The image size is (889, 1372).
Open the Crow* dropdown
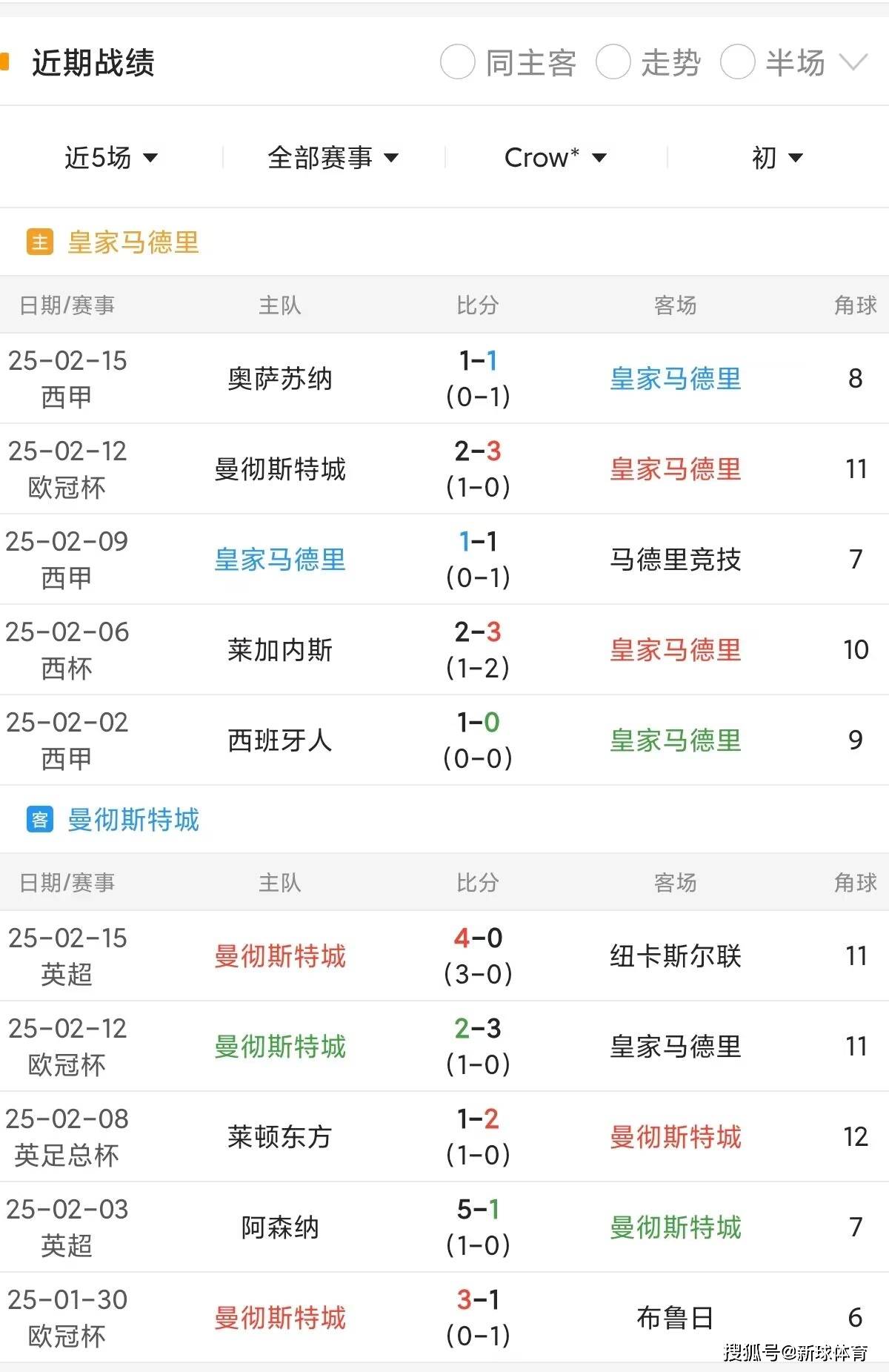(x=556, y=157)
